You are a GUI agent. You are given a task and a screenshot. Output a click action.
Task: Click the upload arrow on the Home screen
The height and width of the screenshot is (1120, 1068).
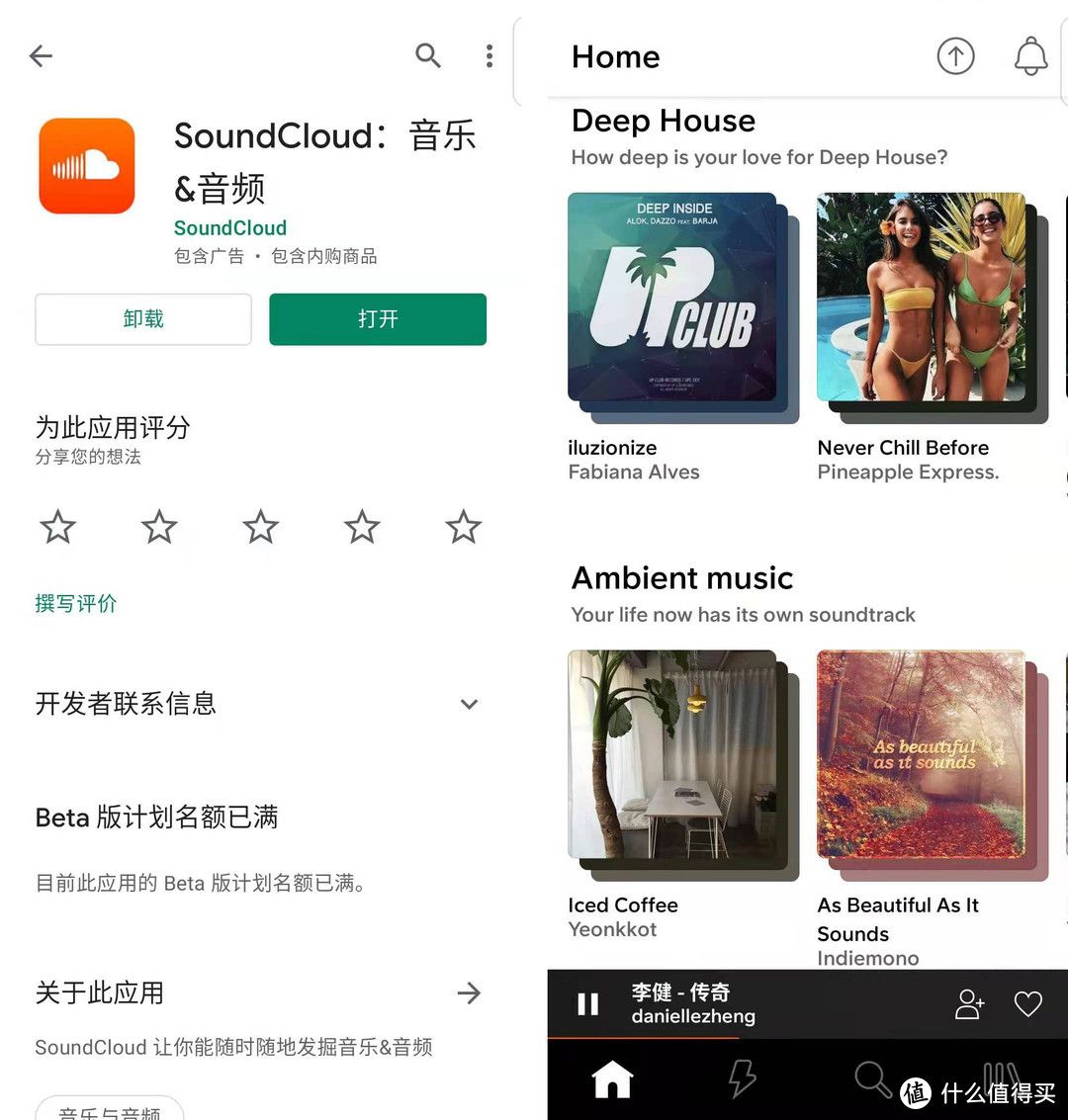(x=956, y=55)
